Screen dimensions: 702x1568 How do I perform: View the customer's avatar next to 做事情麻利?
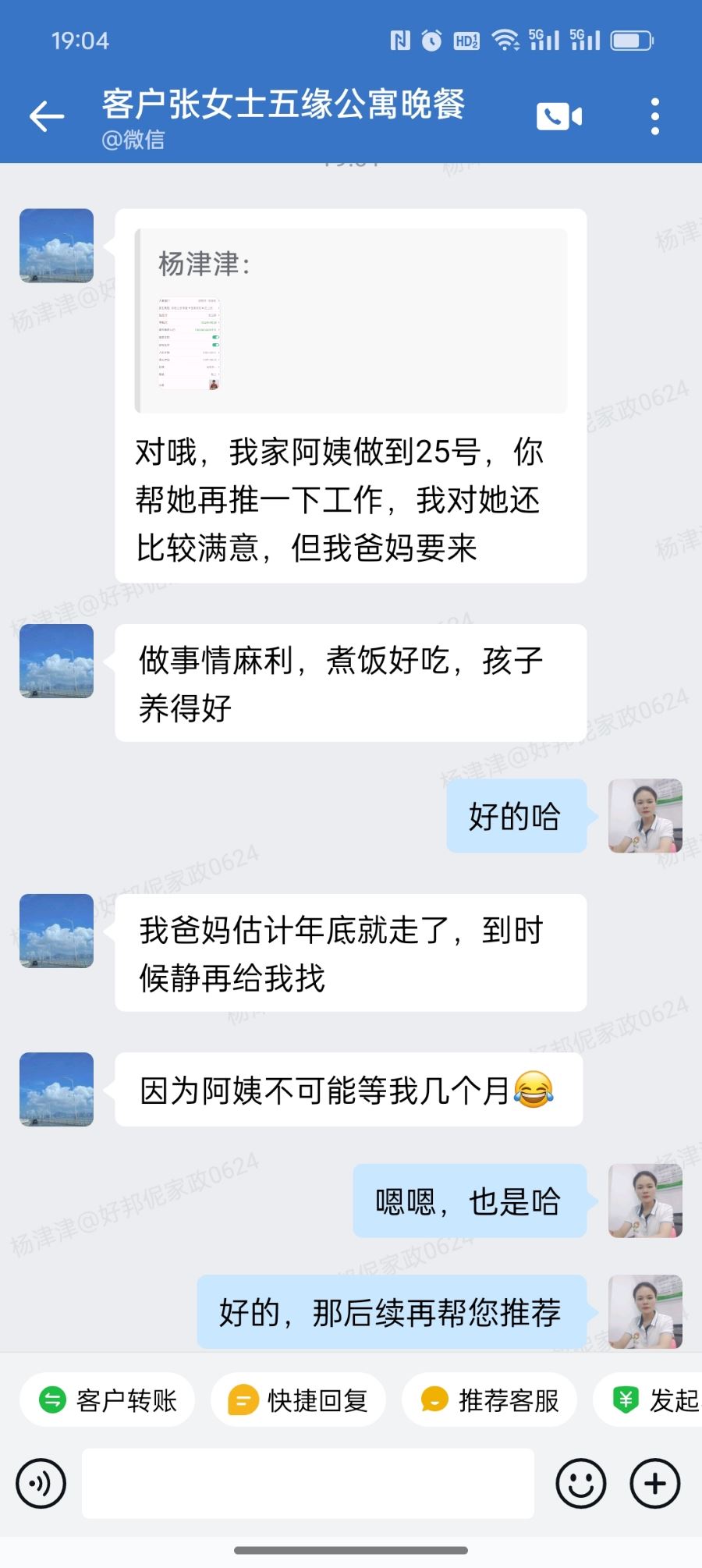point(56,661)
